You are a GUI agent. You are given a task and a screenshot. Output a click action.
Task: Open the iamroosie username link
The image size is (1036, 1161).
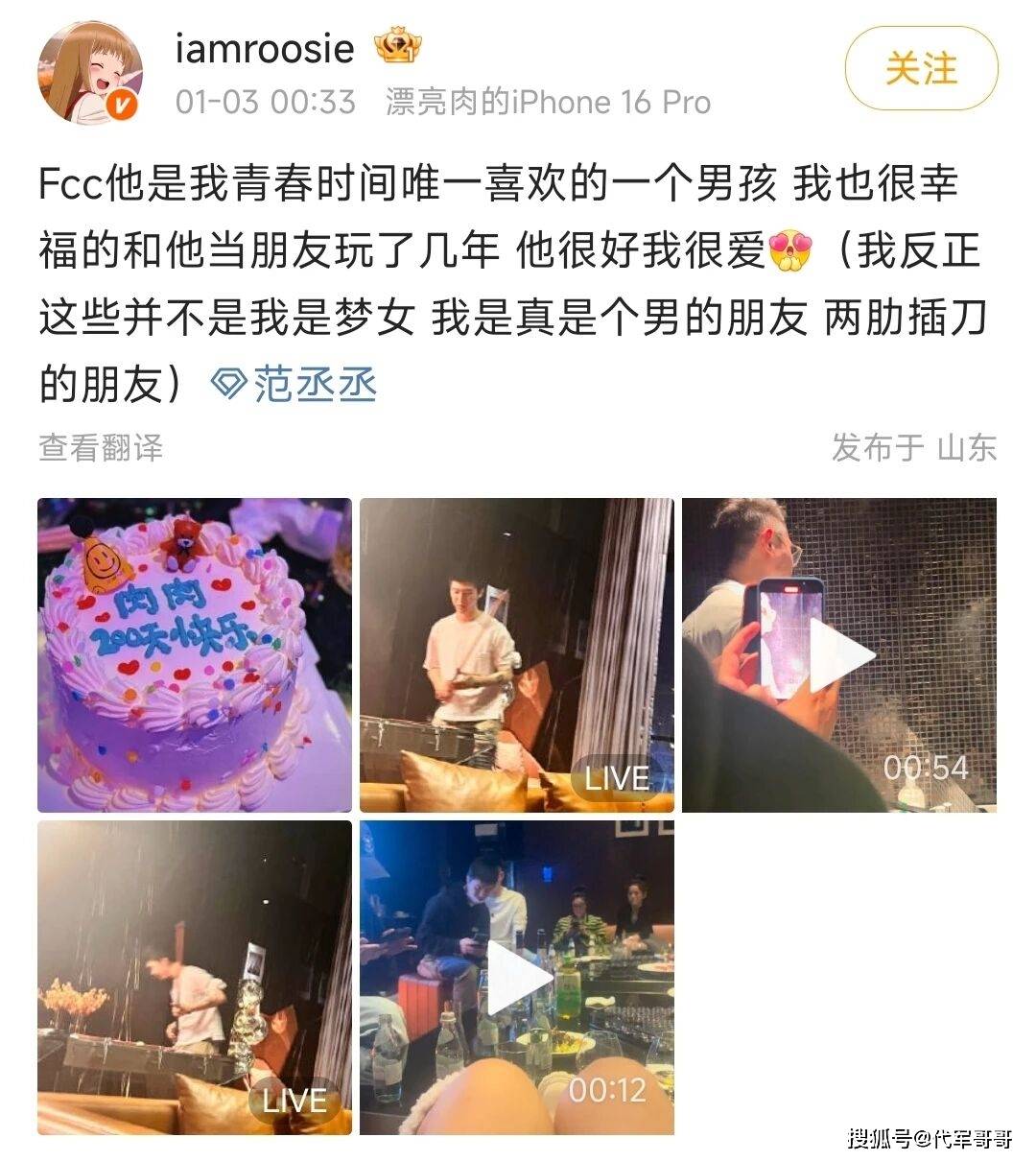[x=265, y=49]
